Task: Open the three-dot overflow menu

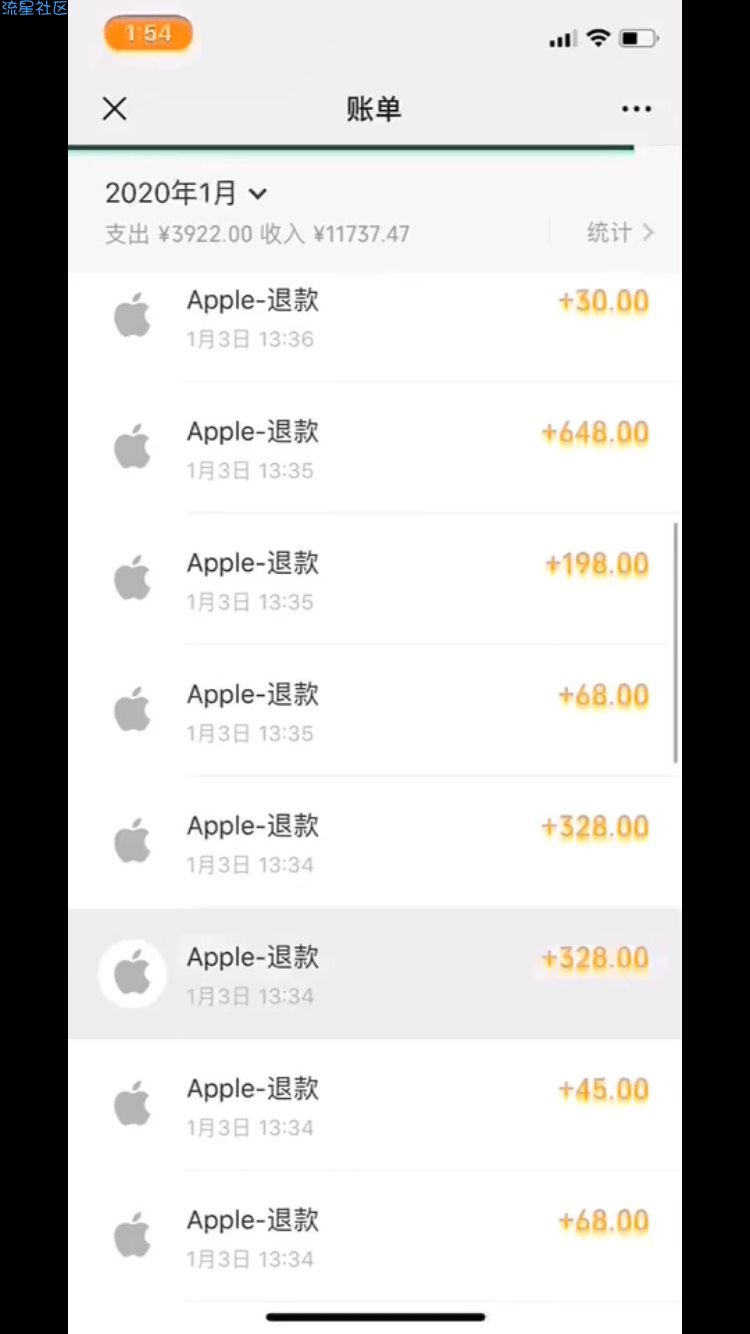Action: coord(636,109)
